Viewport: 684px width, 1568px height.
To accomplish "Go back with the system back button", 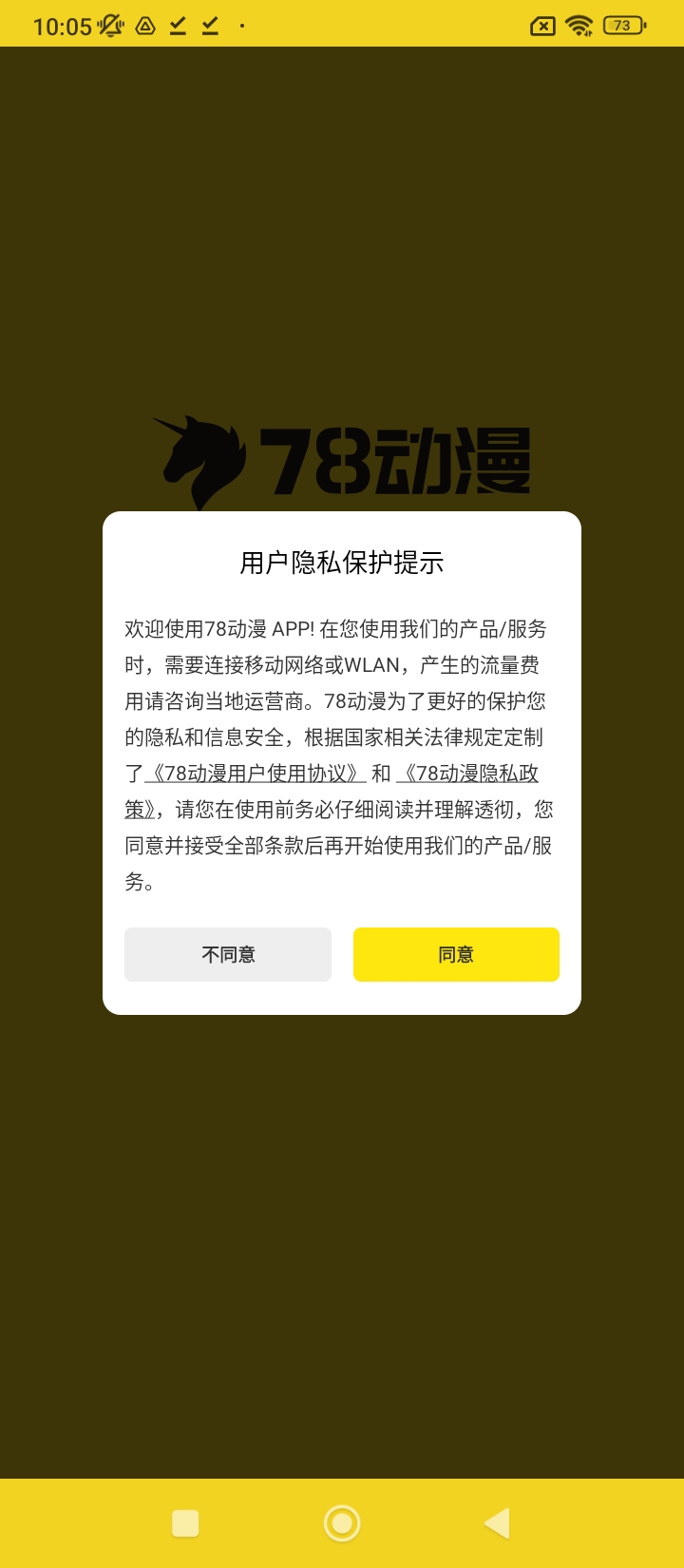I will click(497, 1523).
